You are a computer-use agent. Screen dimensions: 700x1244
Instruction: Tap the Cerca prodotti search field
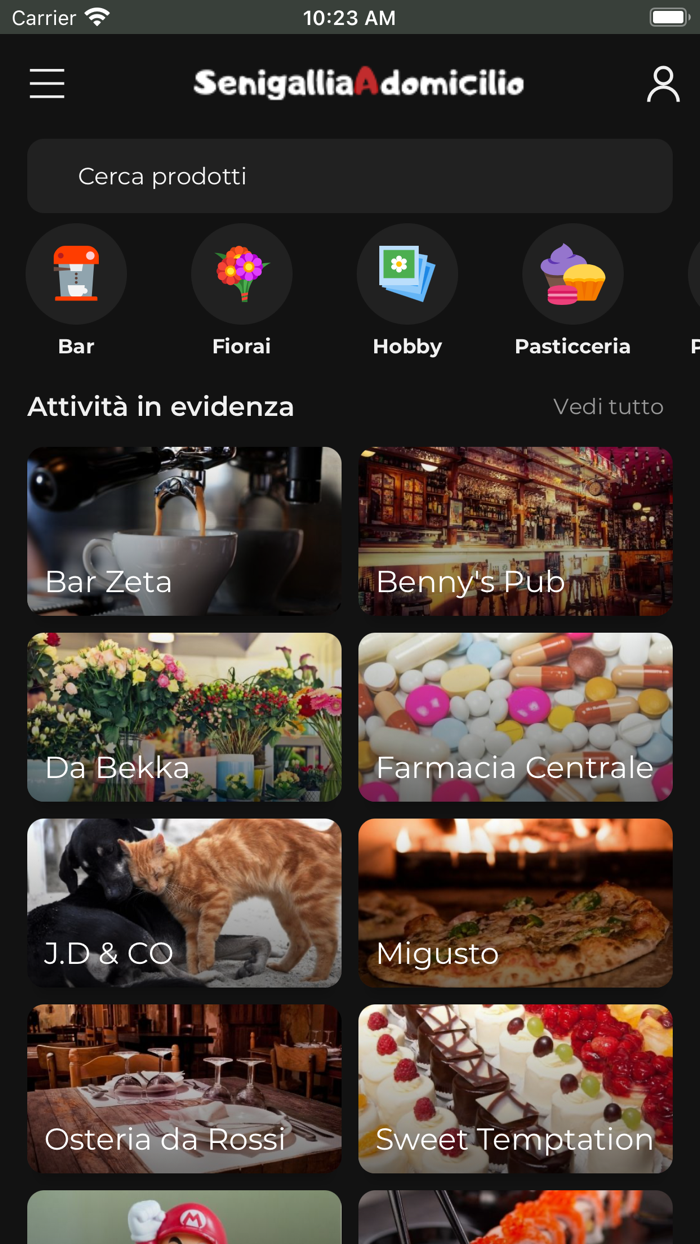click(x=349, y=176)
